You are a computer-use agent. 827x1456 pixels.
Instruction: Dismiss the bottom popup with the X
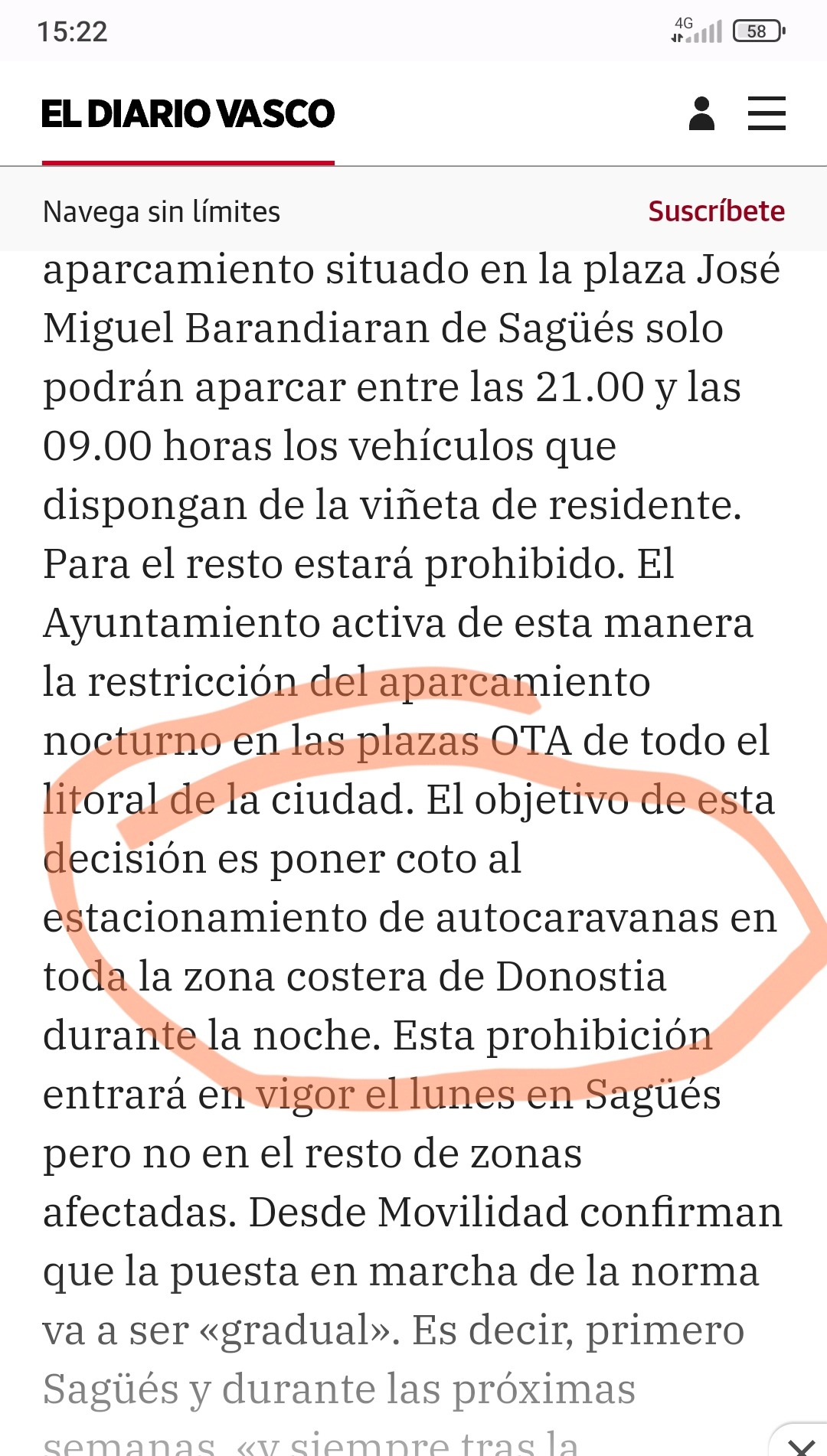(802, 1445)
